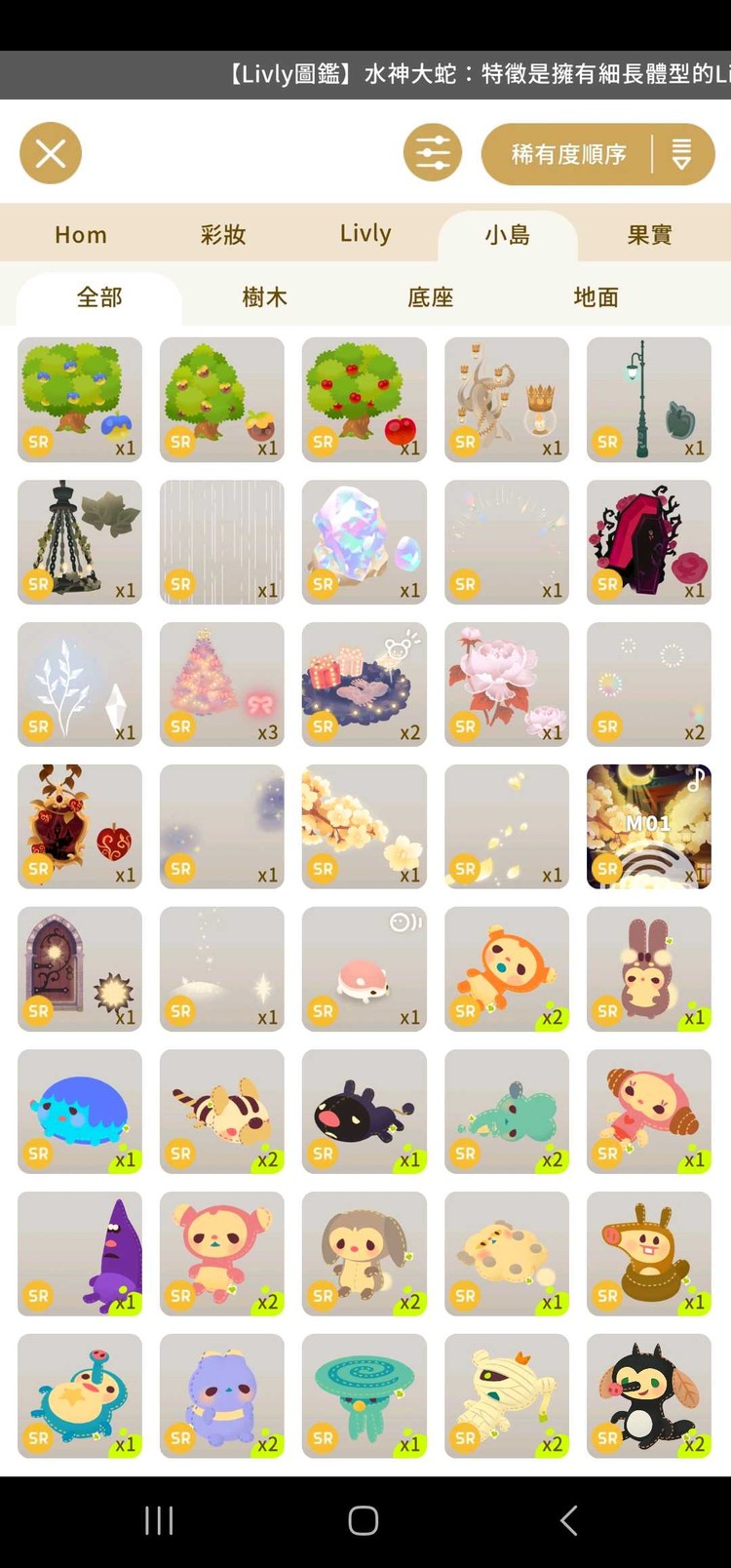Select the mummy plush item
731x1568 pixels.
507,1396
